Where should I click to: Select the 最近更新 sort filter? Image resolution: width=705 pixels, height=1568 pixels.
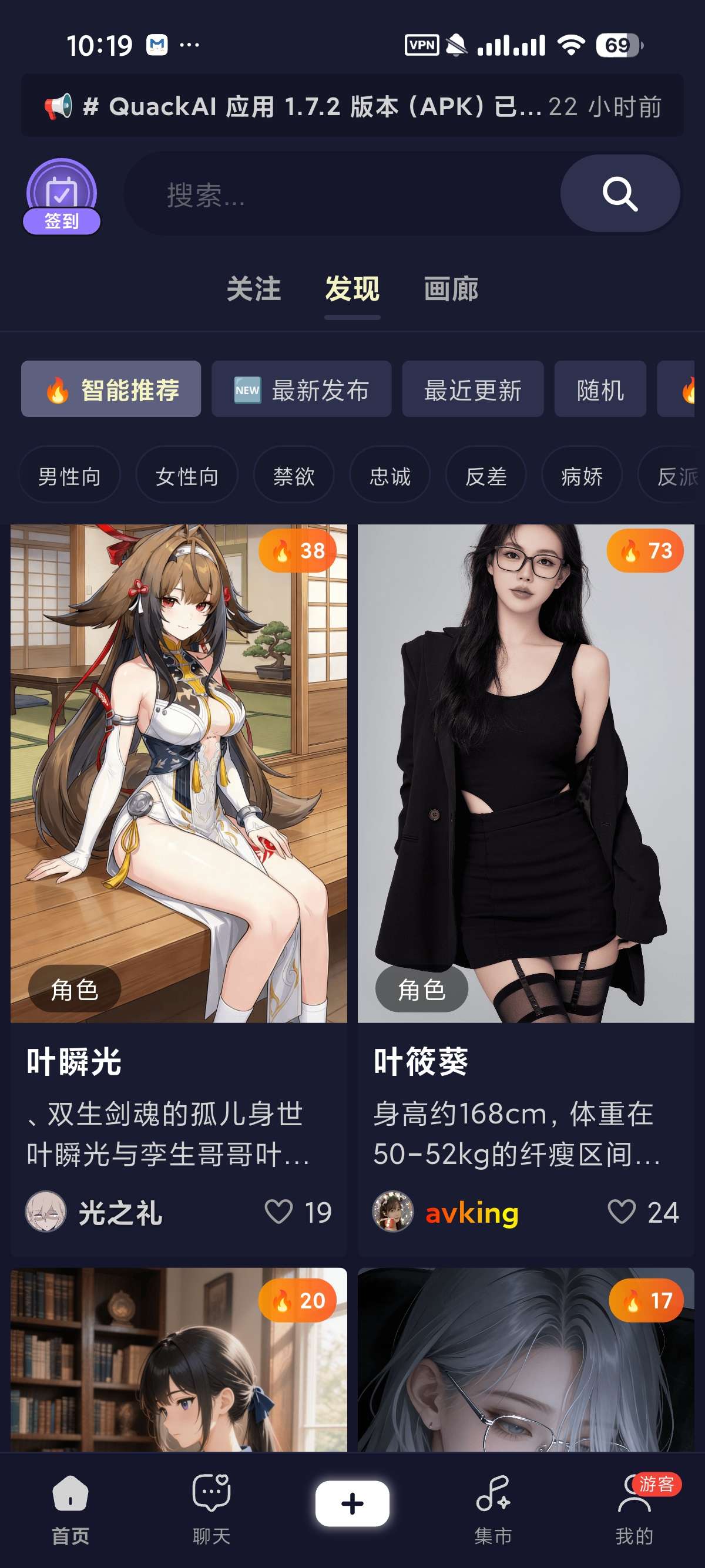coord(474,389)
